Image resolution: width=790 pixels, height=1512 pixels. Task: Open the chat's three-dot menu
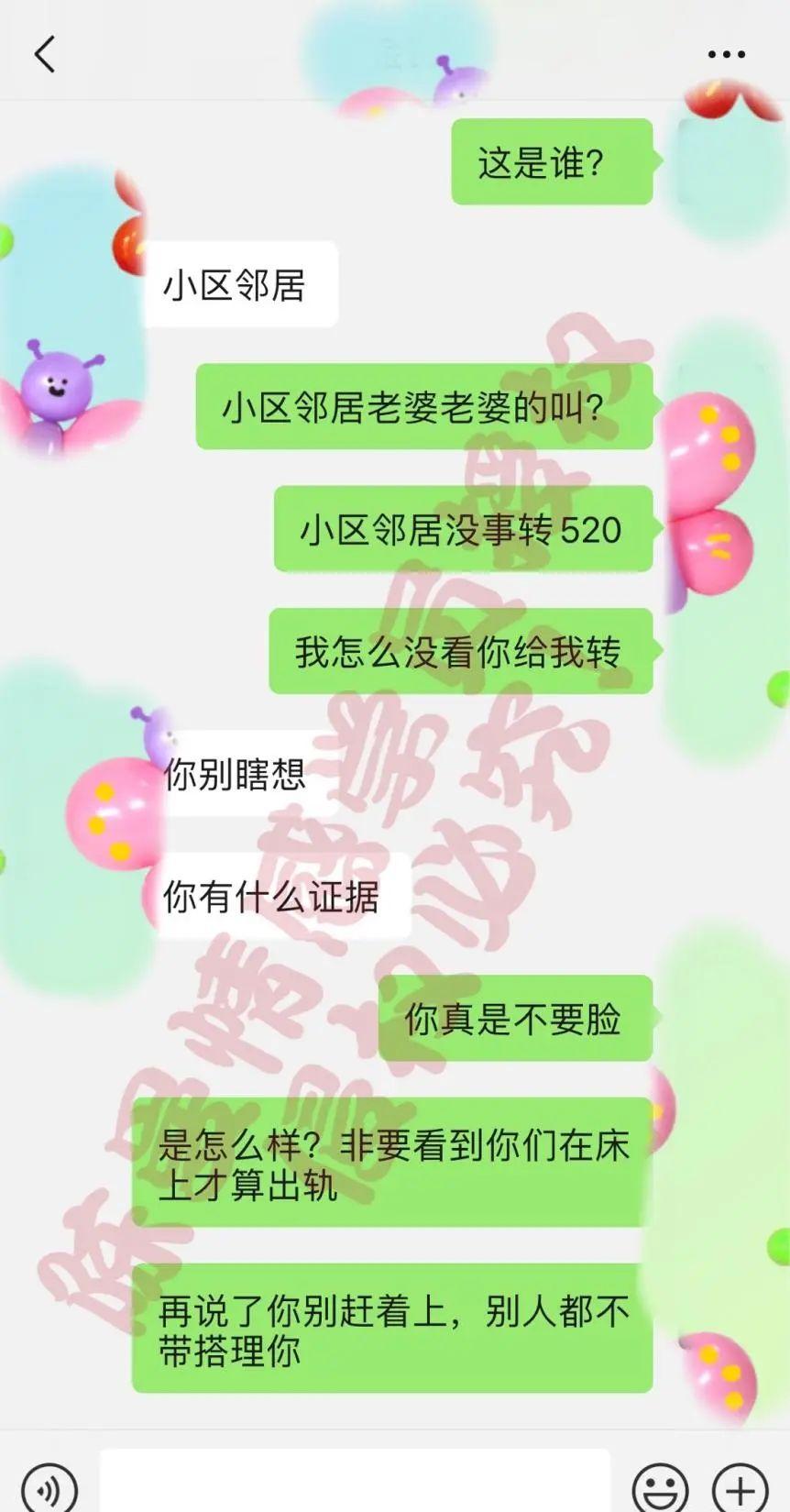[726, 55]
